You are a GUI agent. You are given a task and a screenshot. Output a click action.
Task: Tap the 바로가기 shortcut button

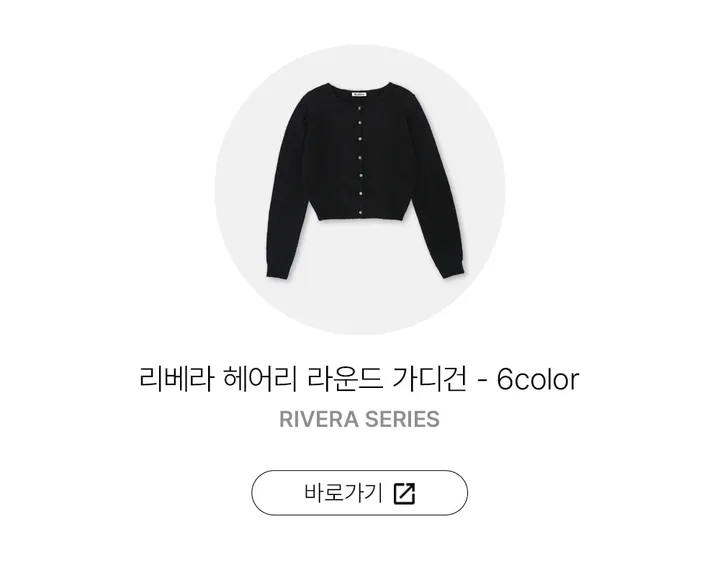(360, 493)
